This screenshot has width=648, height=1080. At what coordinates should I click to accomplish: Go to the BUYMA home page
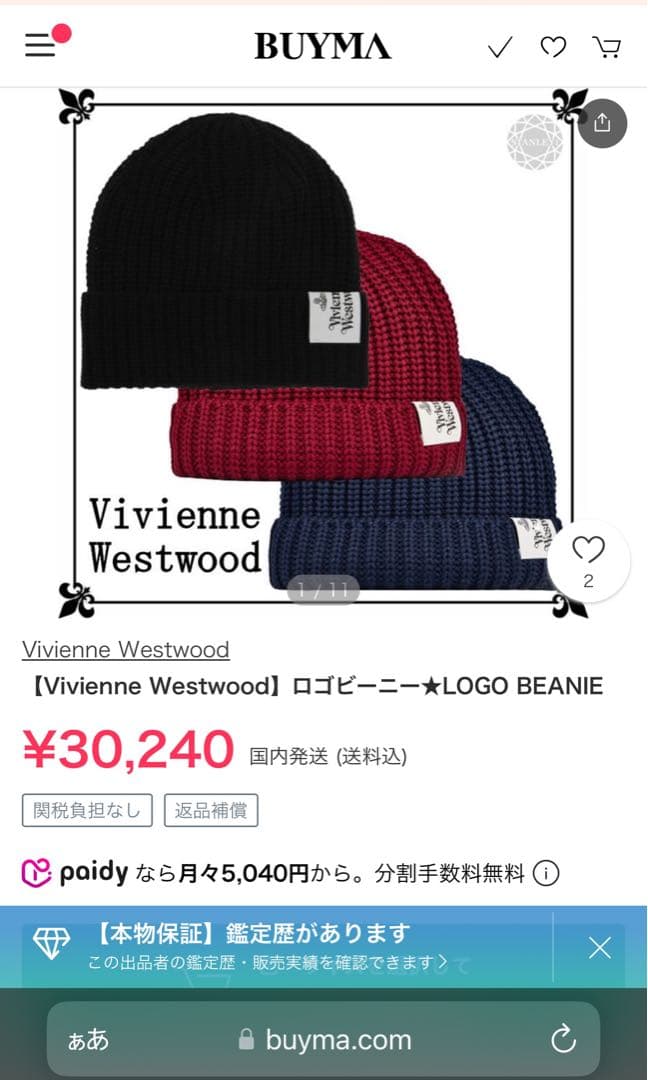(x=323, y=46)
